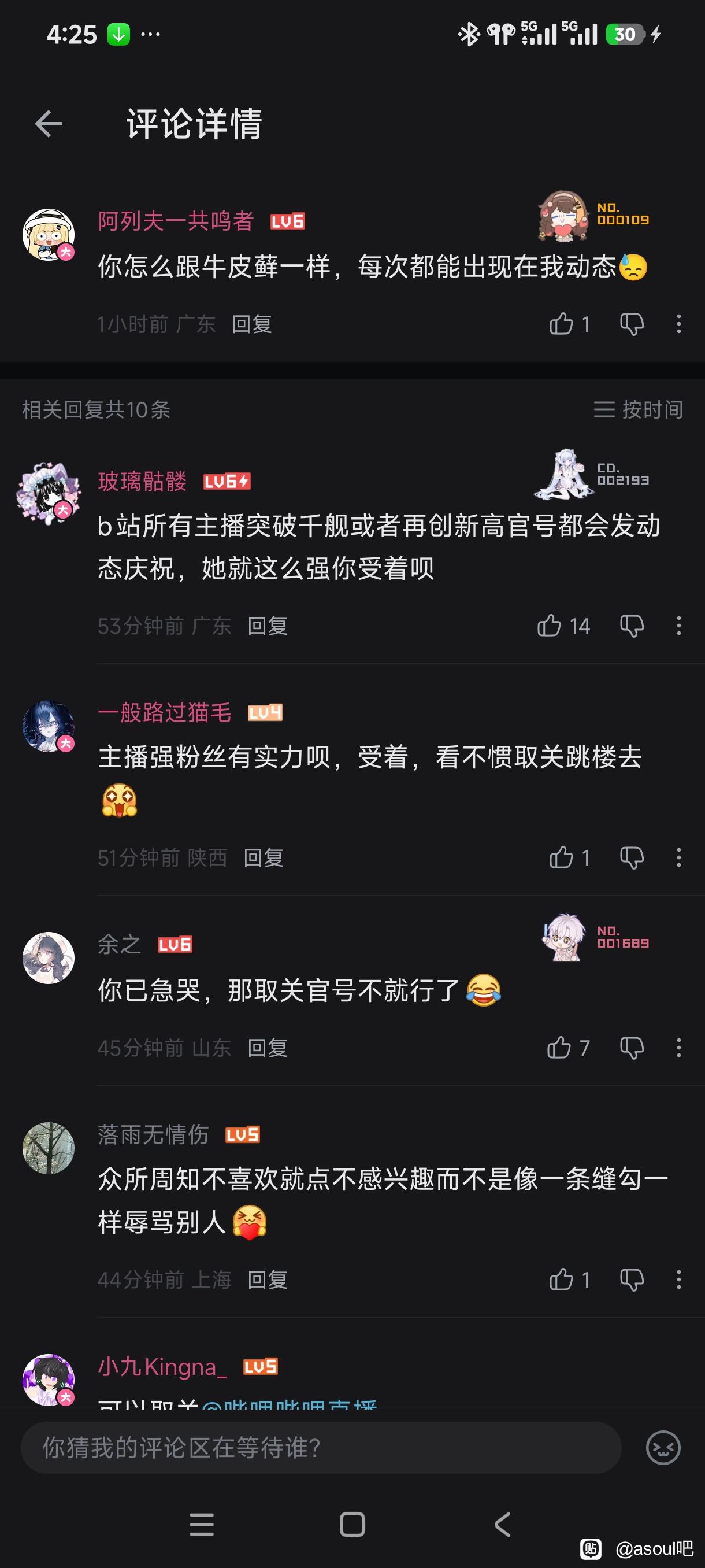
Task: Reply to 阿列夫一共鸣者's comment
Action: (x=252, y=324)
